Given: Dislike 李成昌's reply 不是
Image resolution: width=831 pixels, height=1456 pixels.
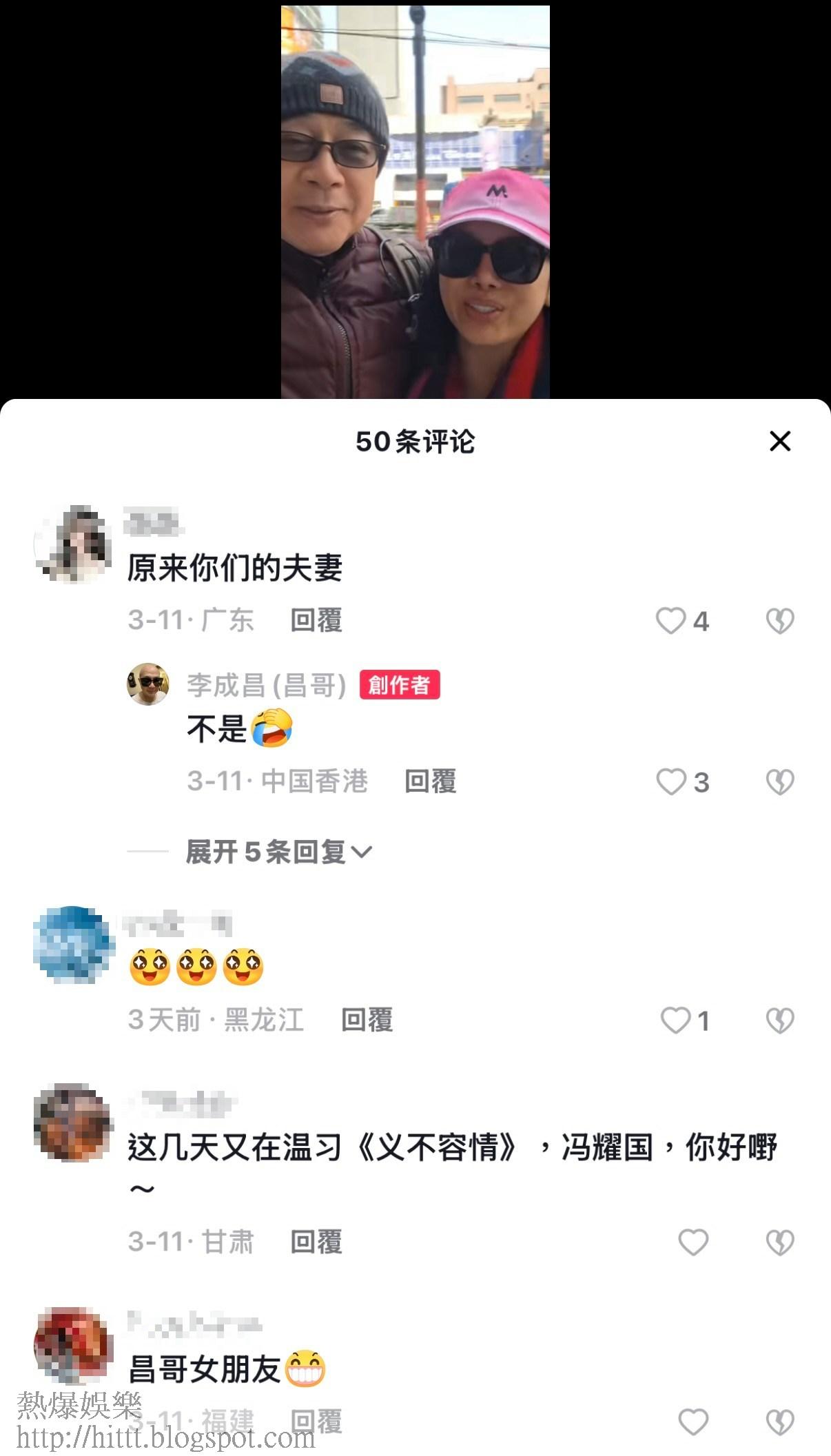Looking at the screenshot, I should point(780,782).
